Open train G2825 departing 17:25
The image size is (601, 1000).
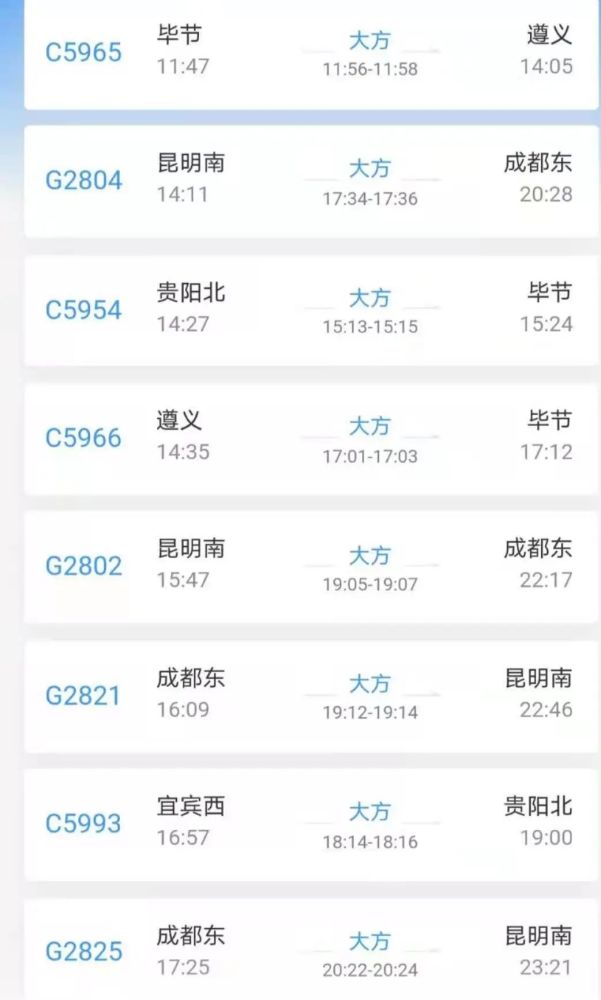311,950
